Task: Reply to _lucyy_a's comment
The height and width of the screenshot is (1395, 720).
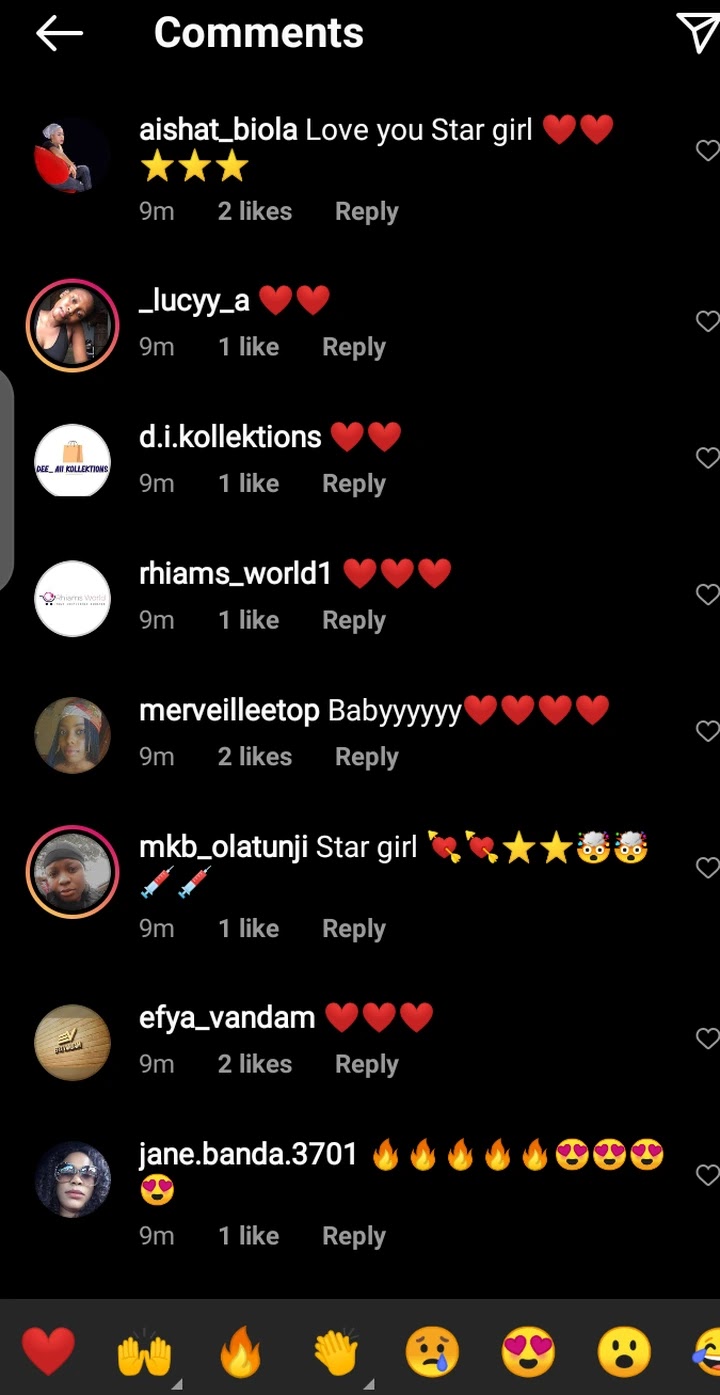Action: 353,347
